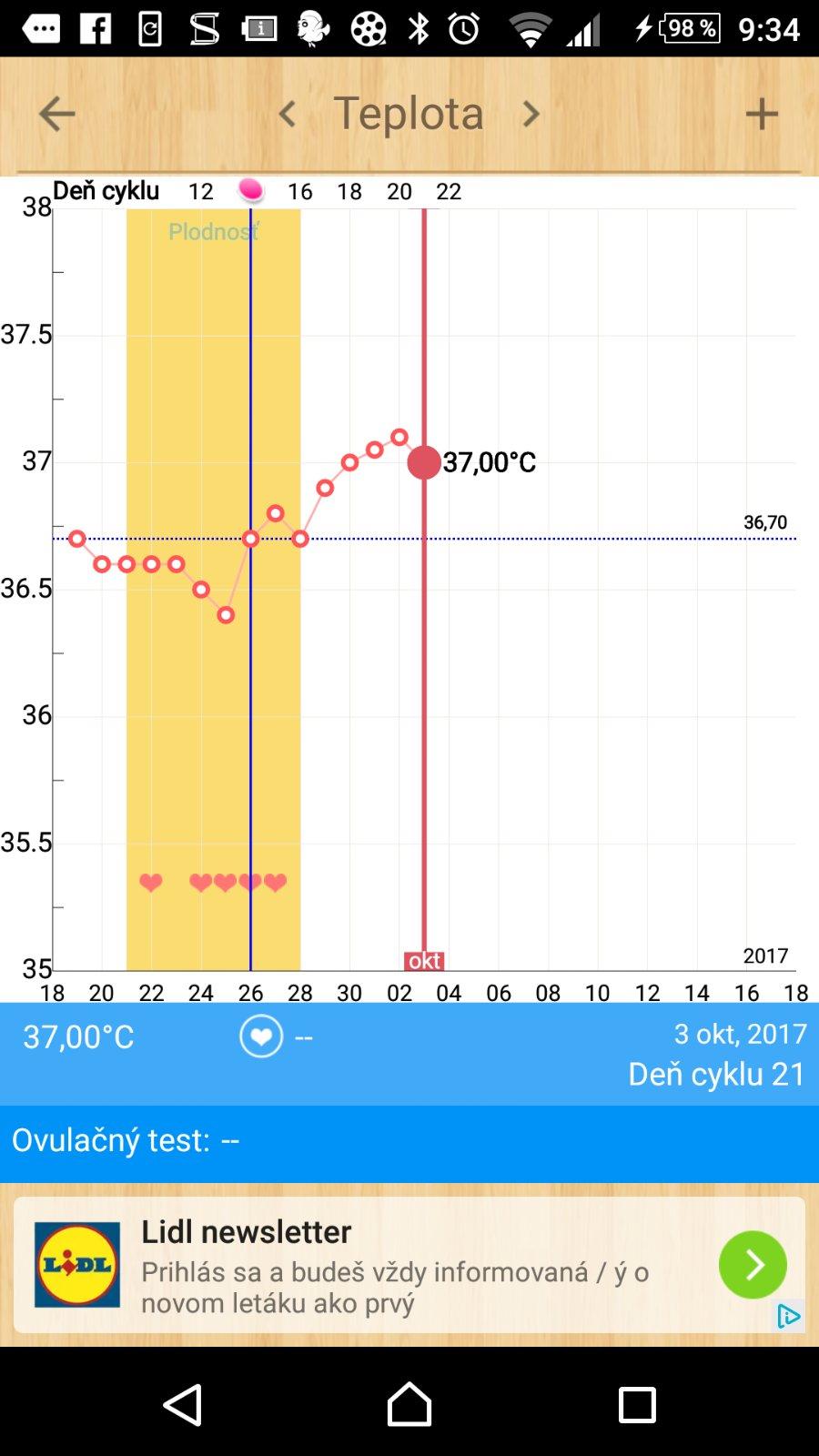The width and height of the screenshot is (819, 1456).
Task: Go to the Android home screen
Action: point(409,1404)
